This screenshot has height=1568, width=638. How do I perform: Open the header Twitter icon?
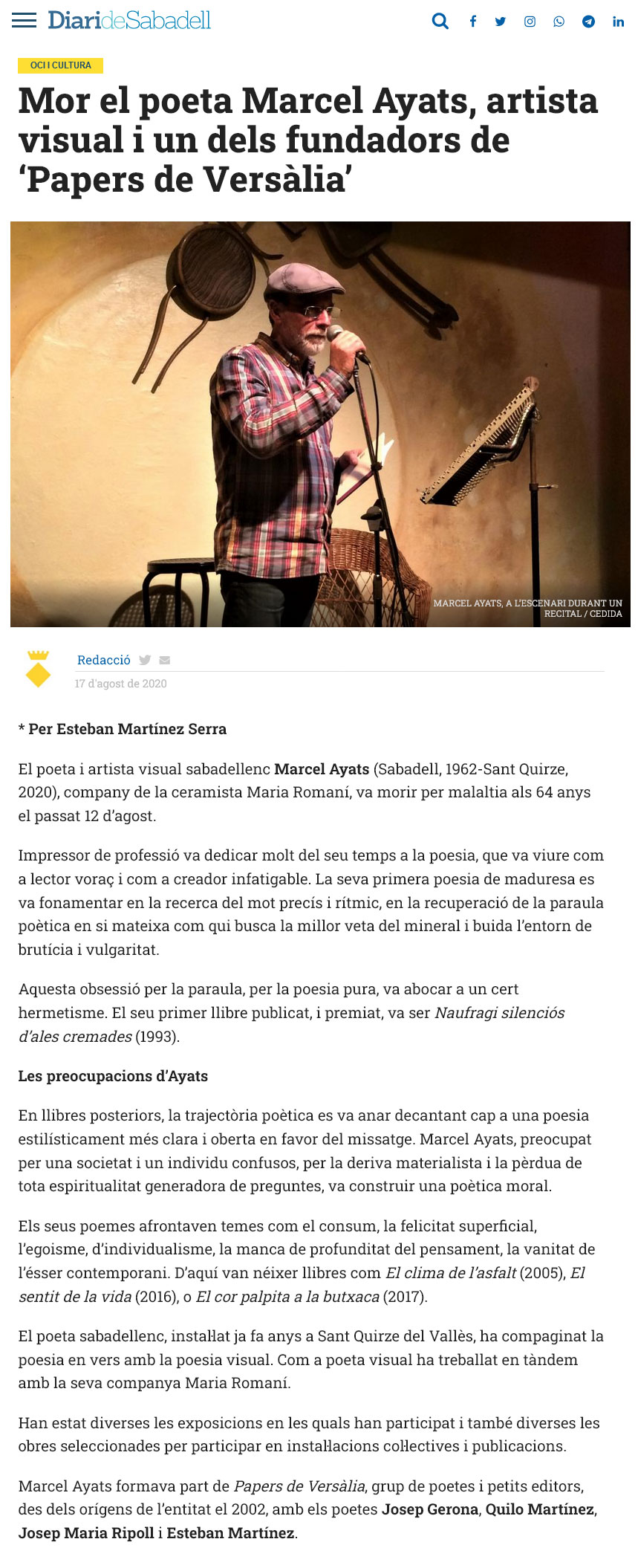point(501,22)
